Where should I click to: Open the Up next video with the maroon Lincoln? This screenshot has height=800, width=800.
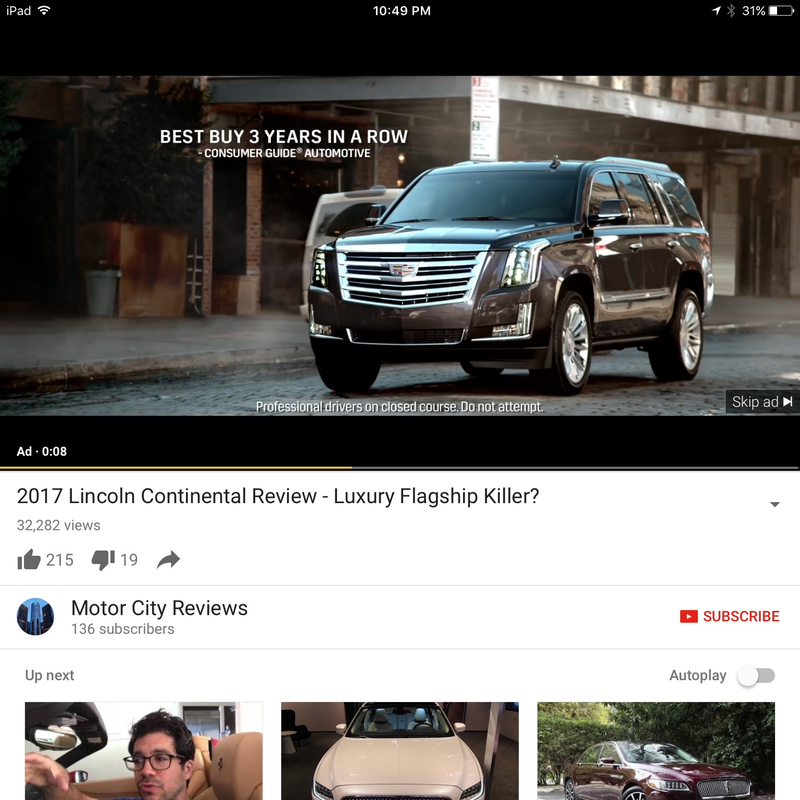click(x=656, y=751)
